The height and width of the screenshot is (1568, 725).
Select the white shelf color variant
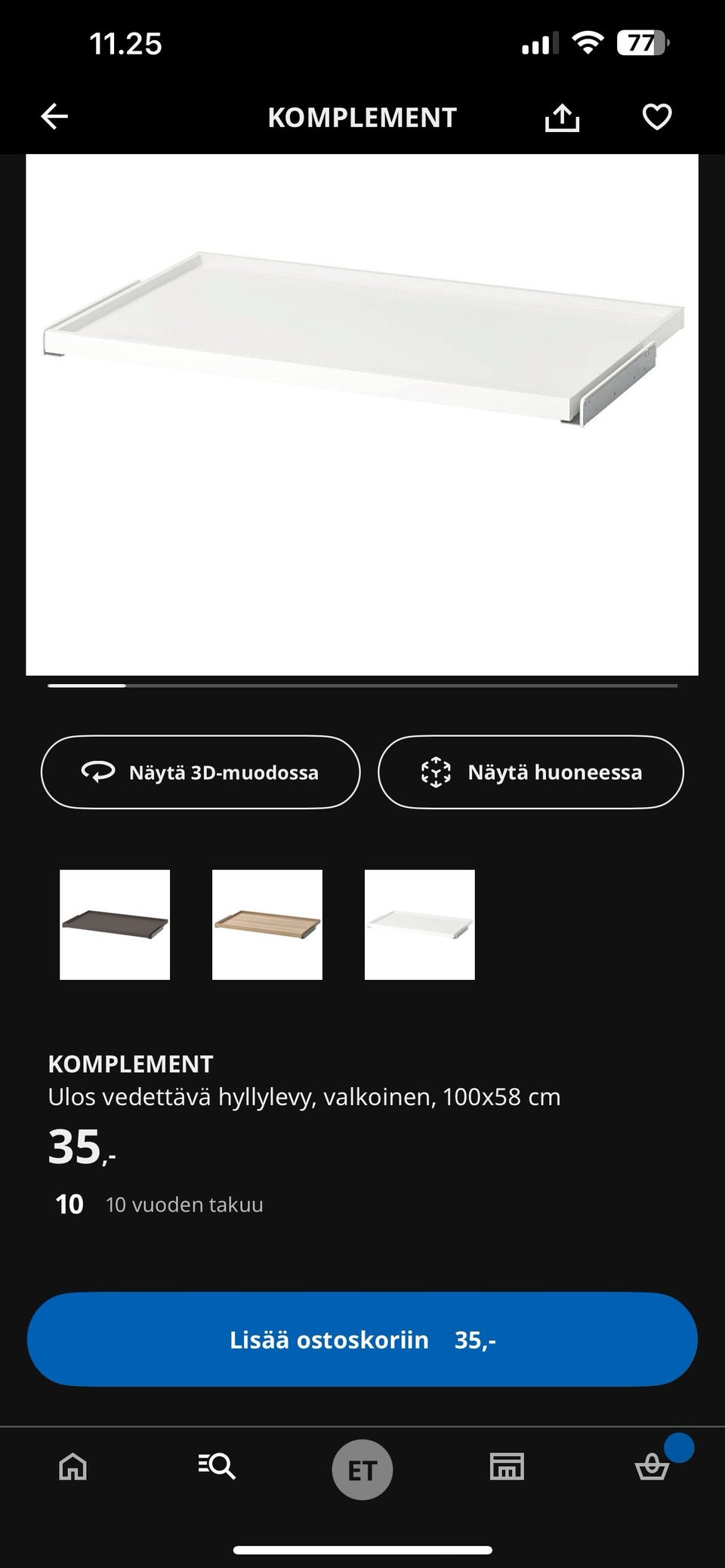point(420,924)
